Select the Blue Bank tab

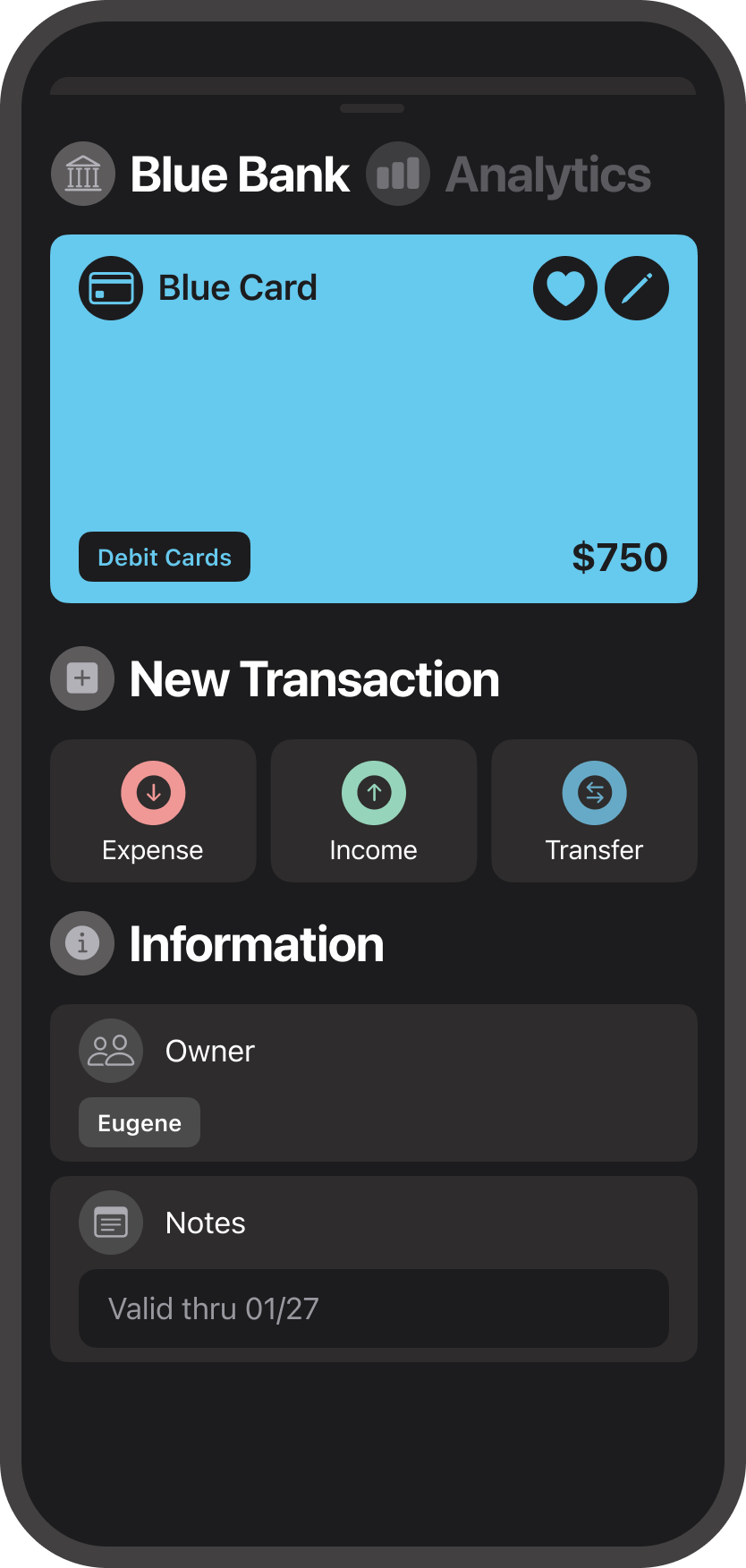pos(239,175)
